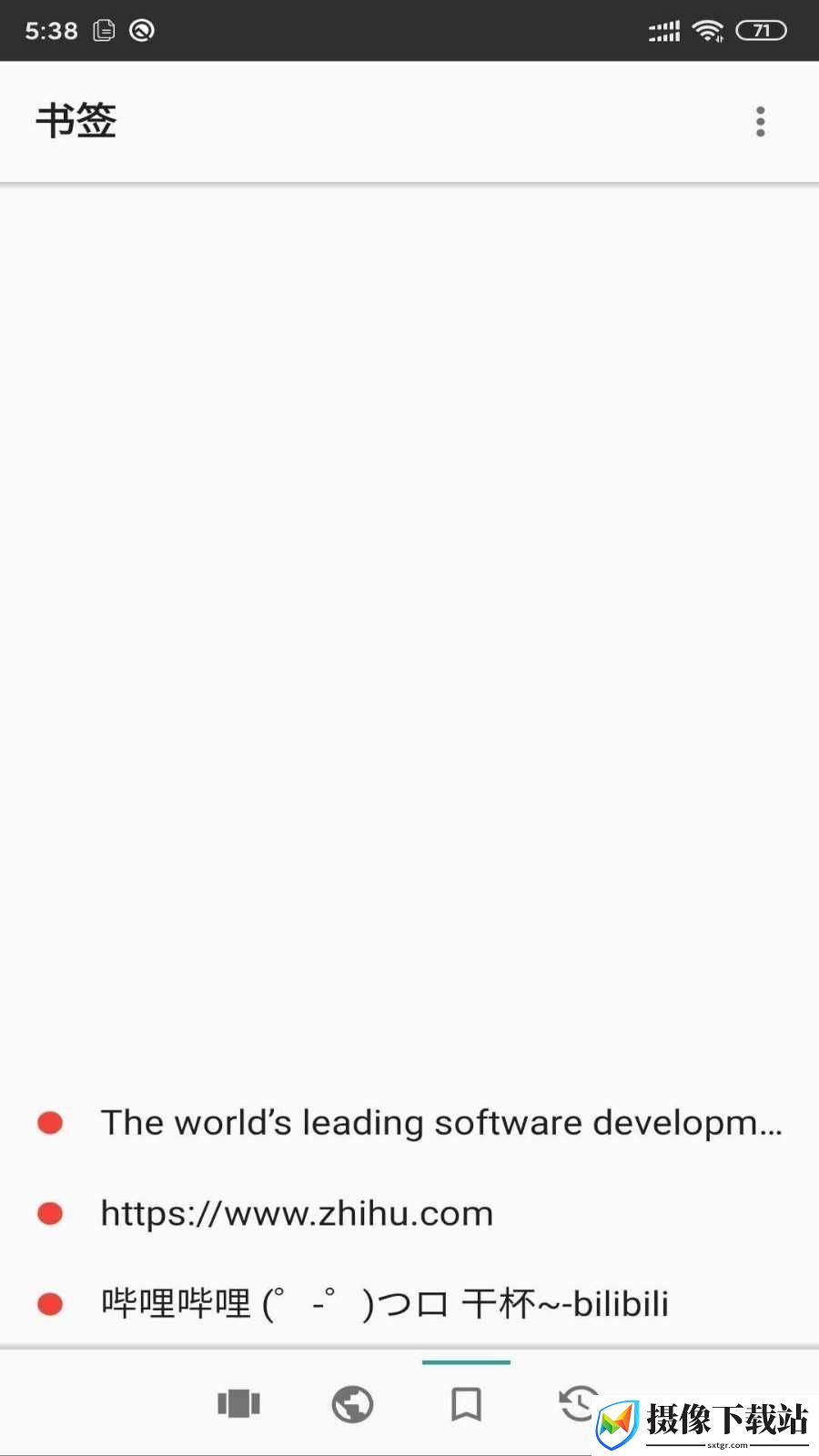
Task: Select the bookmarks tab
Action: (467, 1404)
